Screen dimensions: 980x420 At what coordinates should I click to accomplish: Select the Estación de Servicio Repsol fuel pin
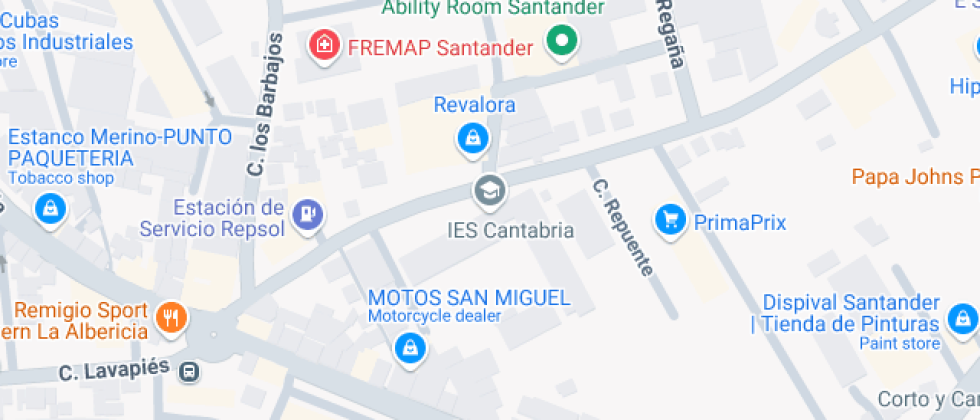pyautogui.click(x=309, y=214)
